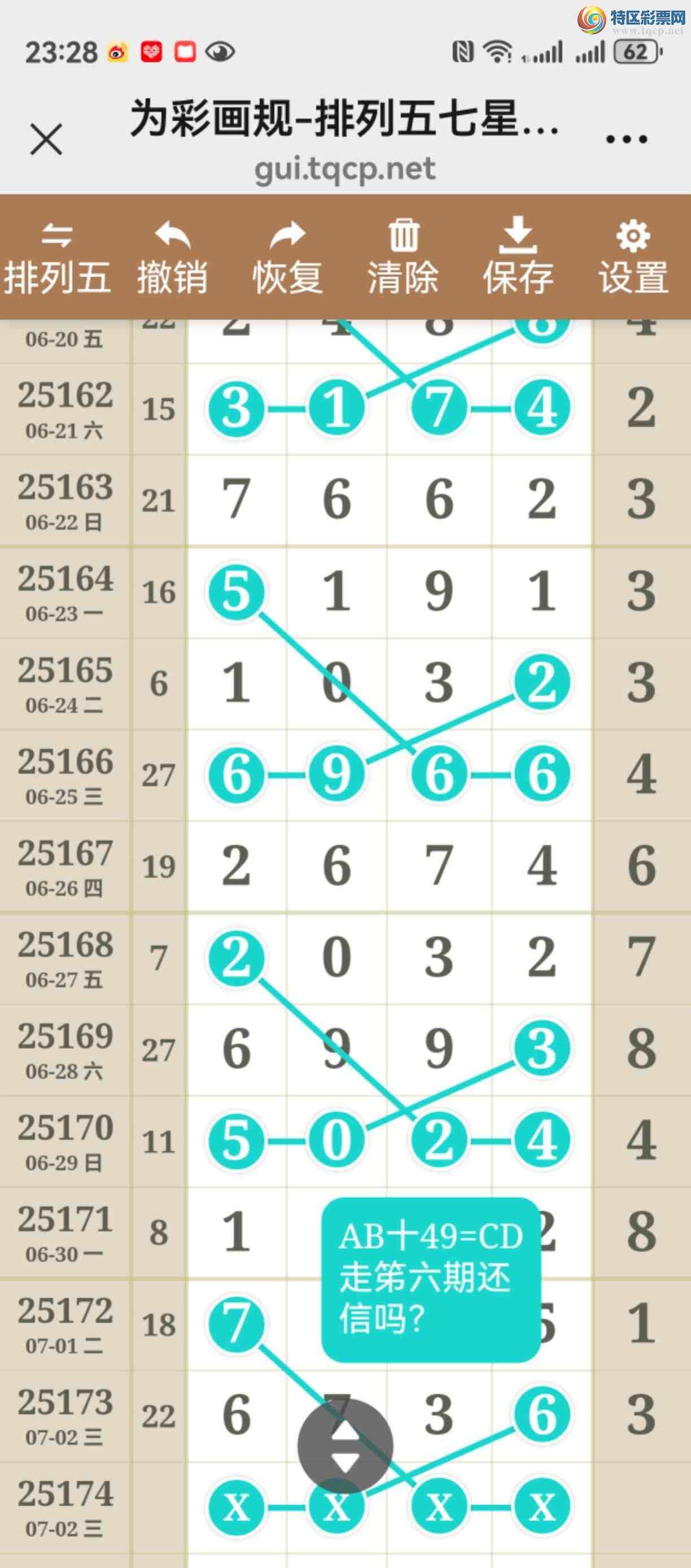Tap the floating up-down scroll button
This screenshot has width=691, height=1568.
click(345, 1445)
